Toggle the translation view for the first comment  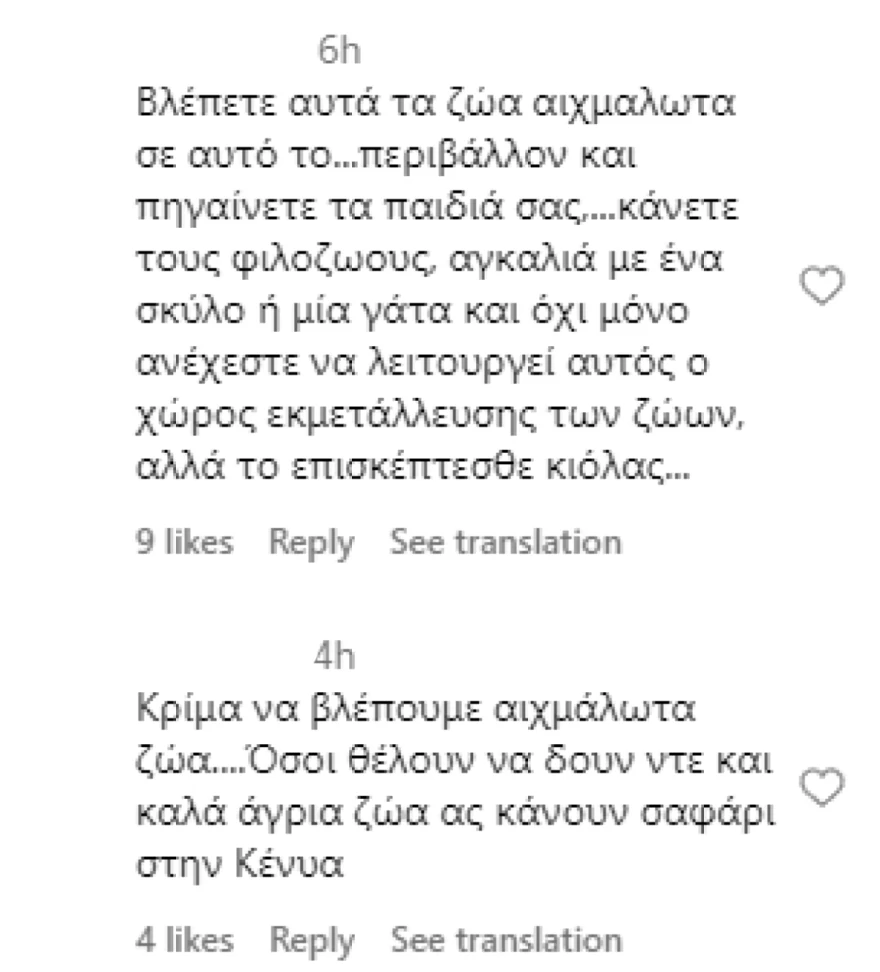(506, 542)
